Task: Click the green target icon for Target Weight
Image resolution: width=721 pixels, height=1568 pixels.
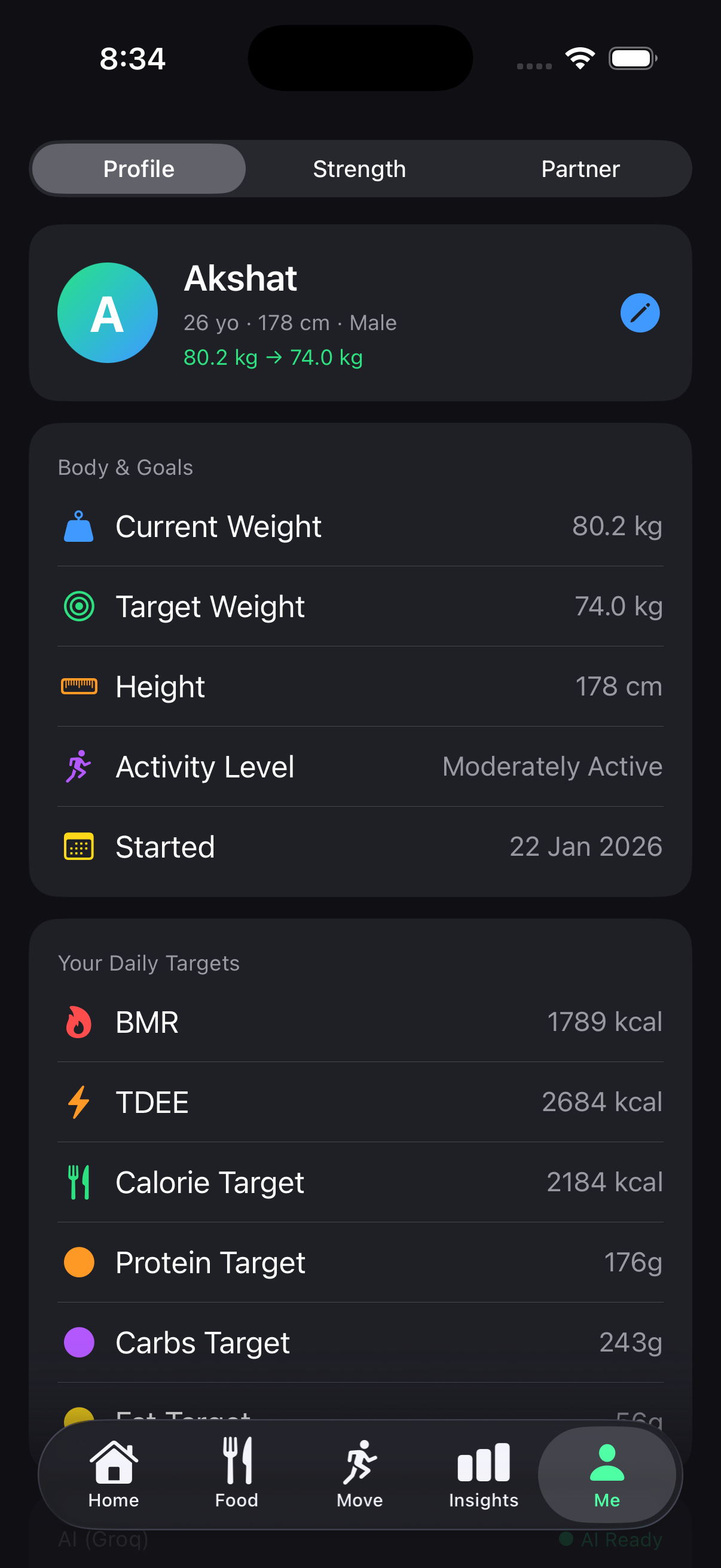Action: click(78, 606)
